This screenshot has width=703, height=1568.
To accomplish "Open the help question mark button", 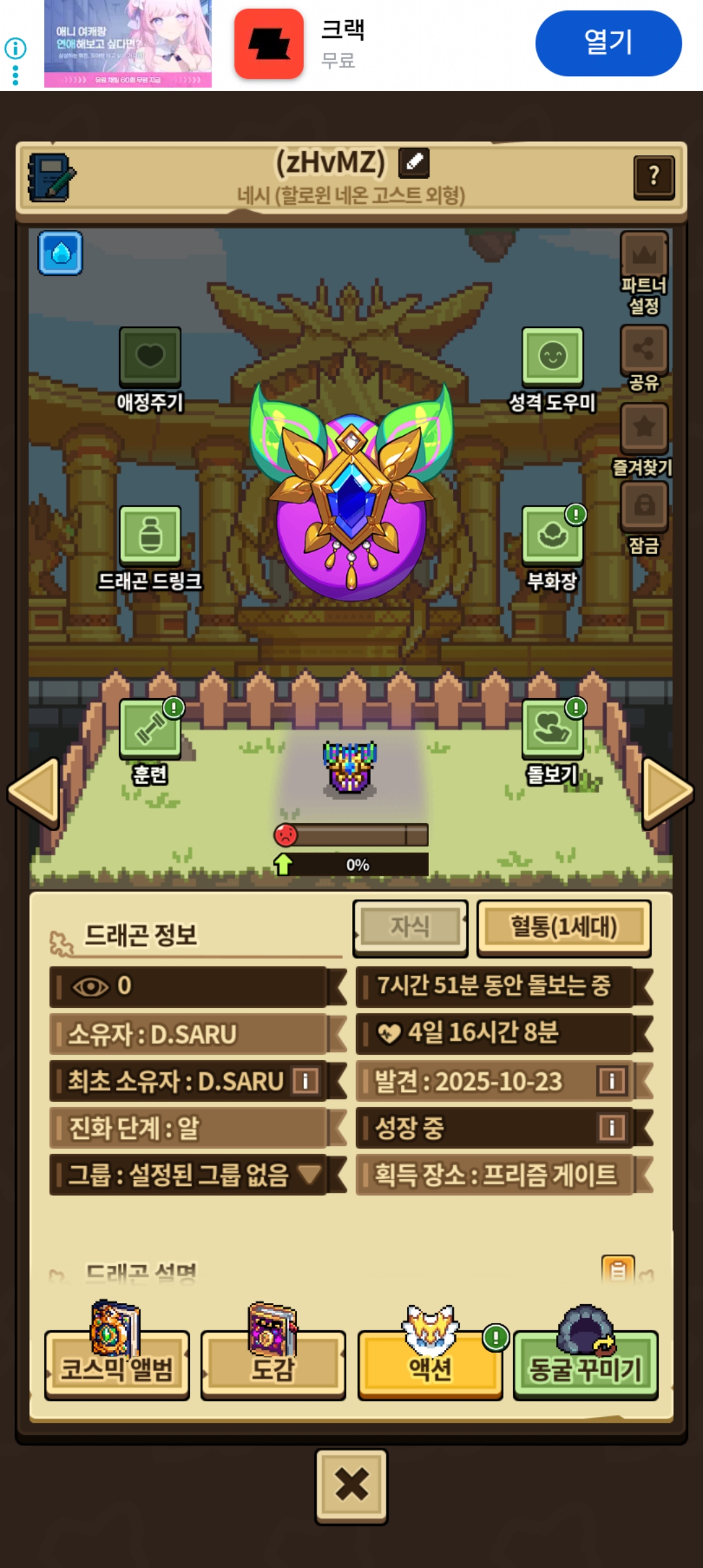I will [x=654, y=176].
